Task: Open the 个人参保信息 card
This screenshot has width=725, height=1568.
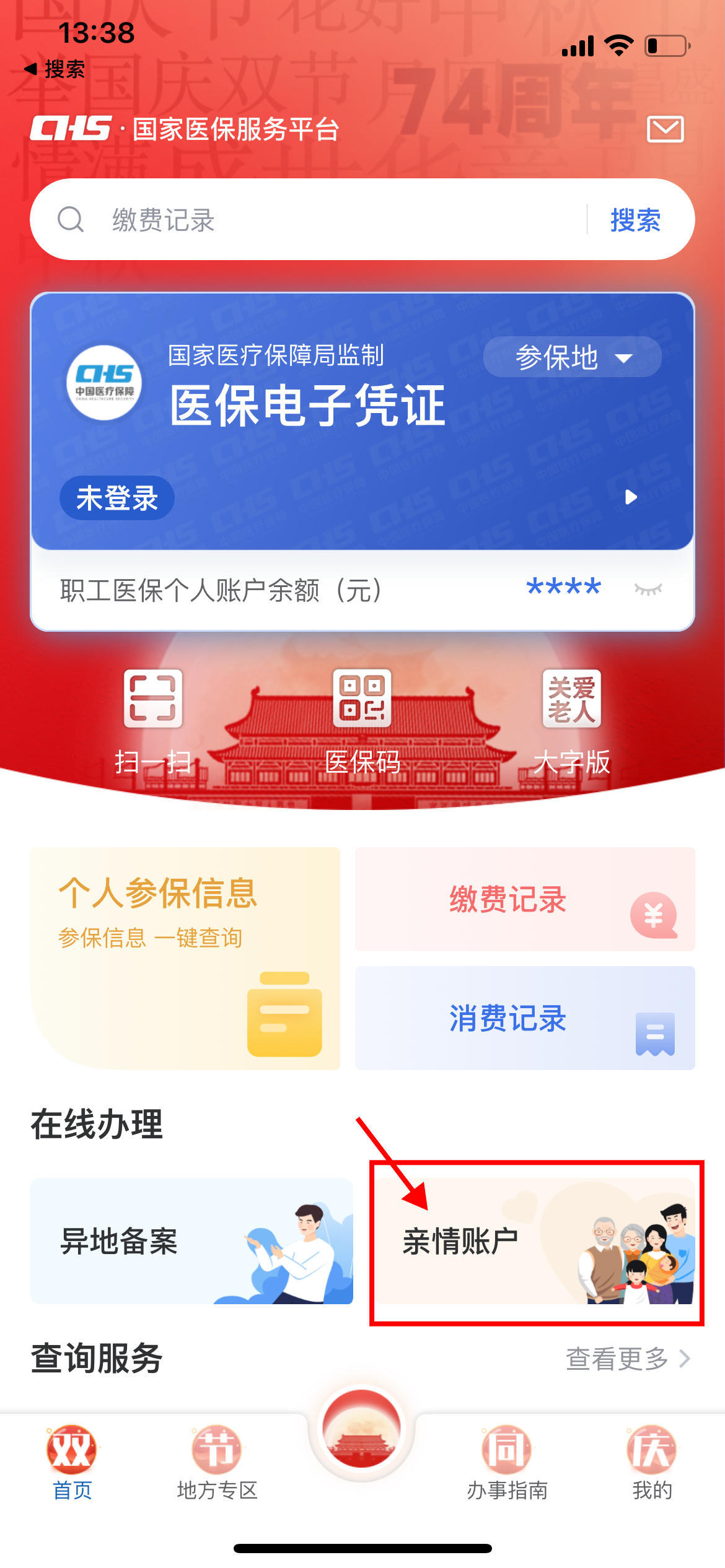Action: (185, 957)
